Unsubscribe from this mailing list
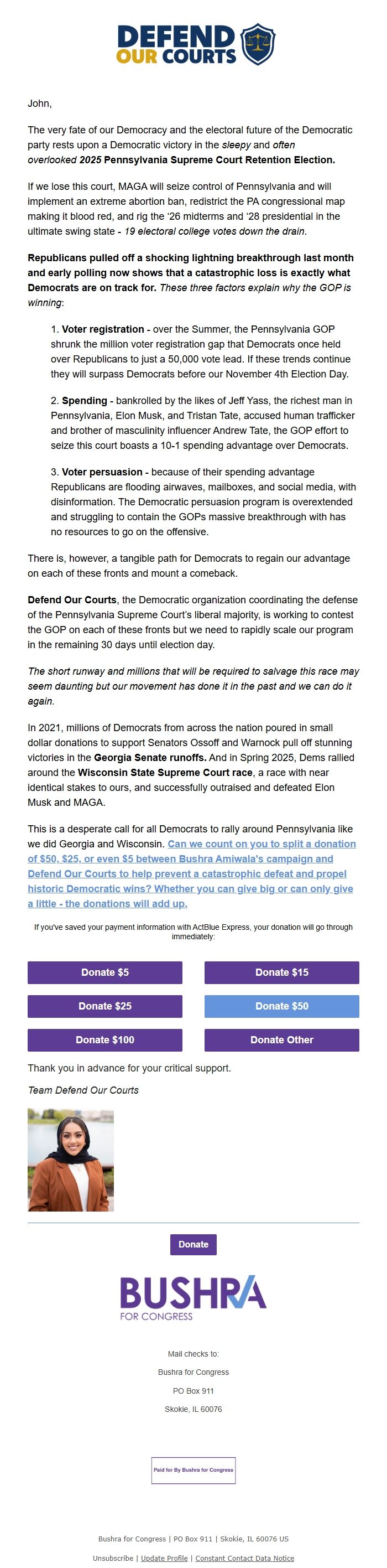387x1568 pixels. pos(114,1558)
